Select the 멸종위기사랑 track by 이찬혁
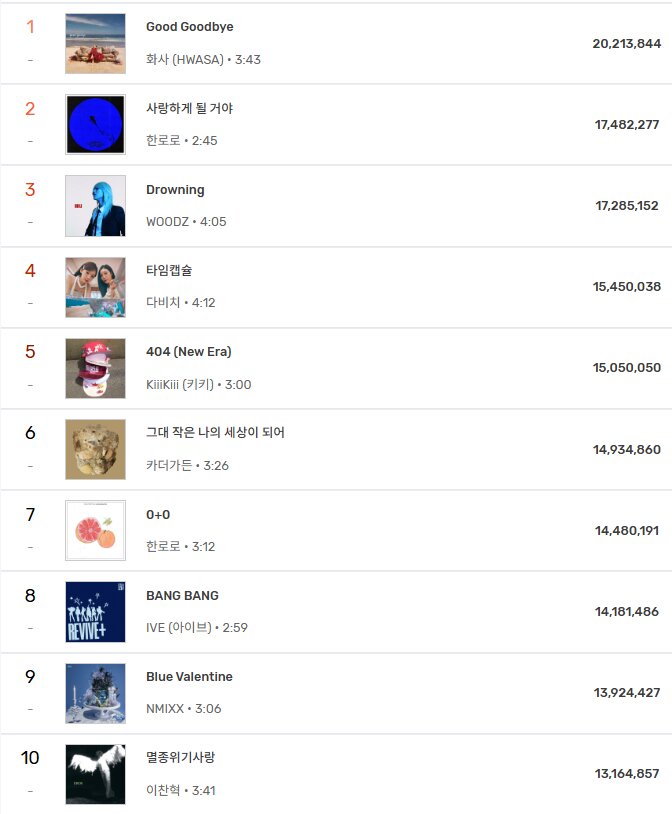 coord(180,758)
